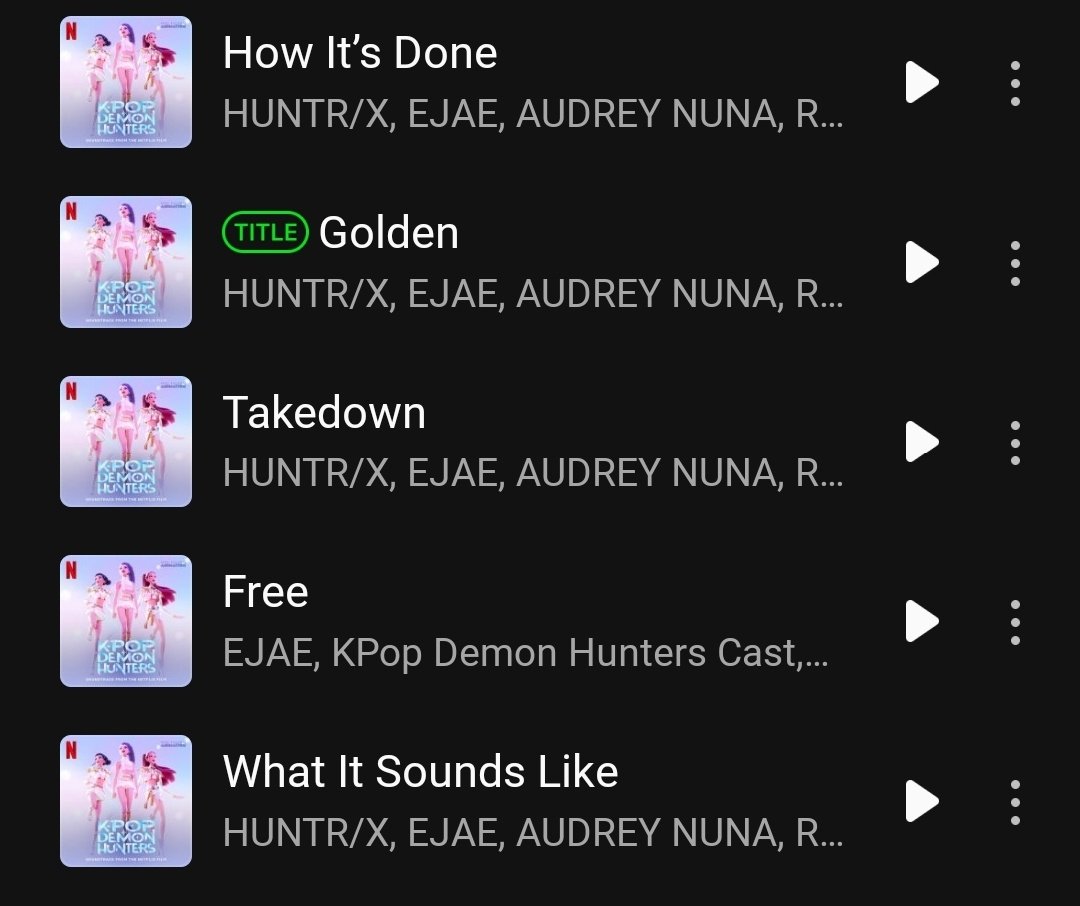
Task: Open options for What It Sounds Like
Action: coord(1015,801)
